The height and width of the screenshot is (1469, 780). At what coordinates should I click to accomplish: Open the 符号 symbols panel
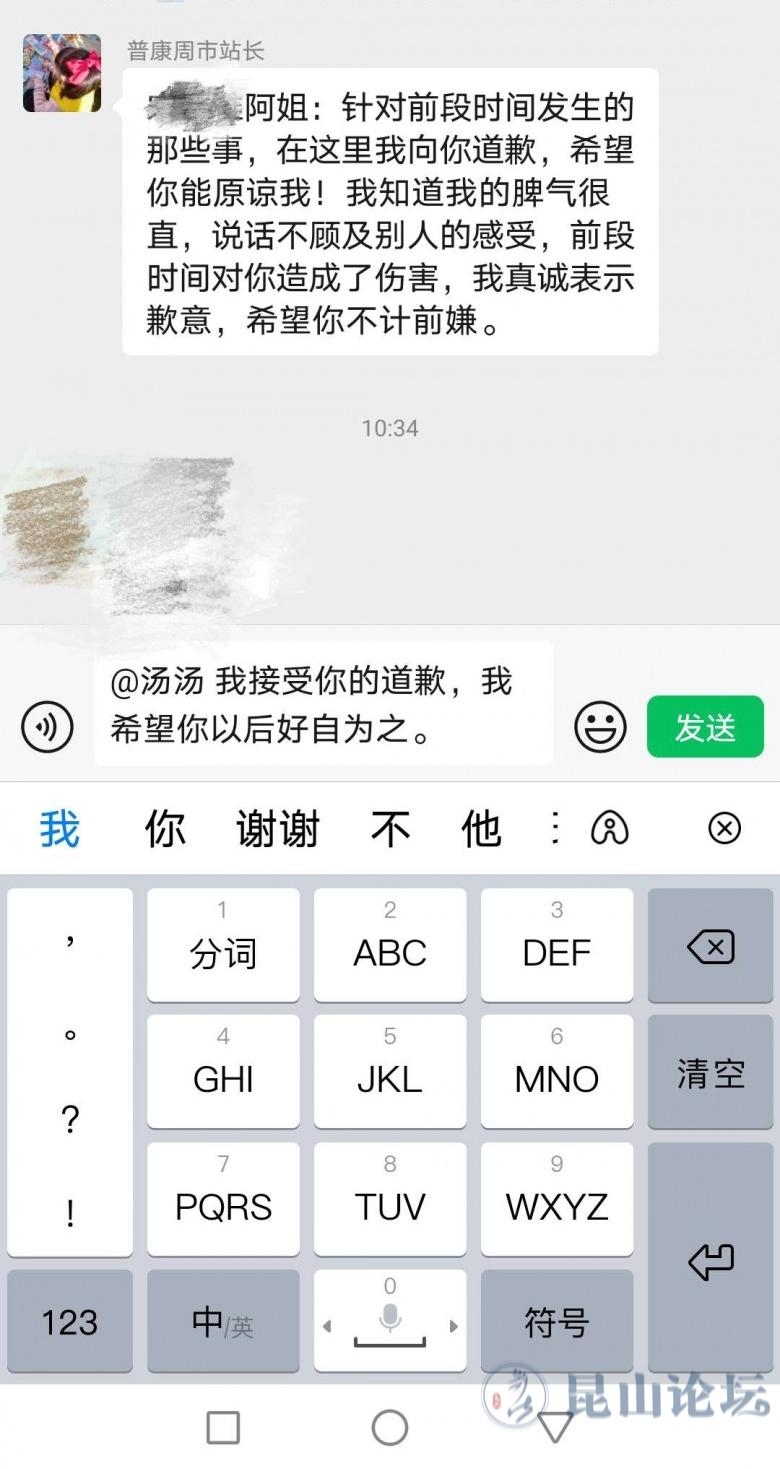[557, 1322]
